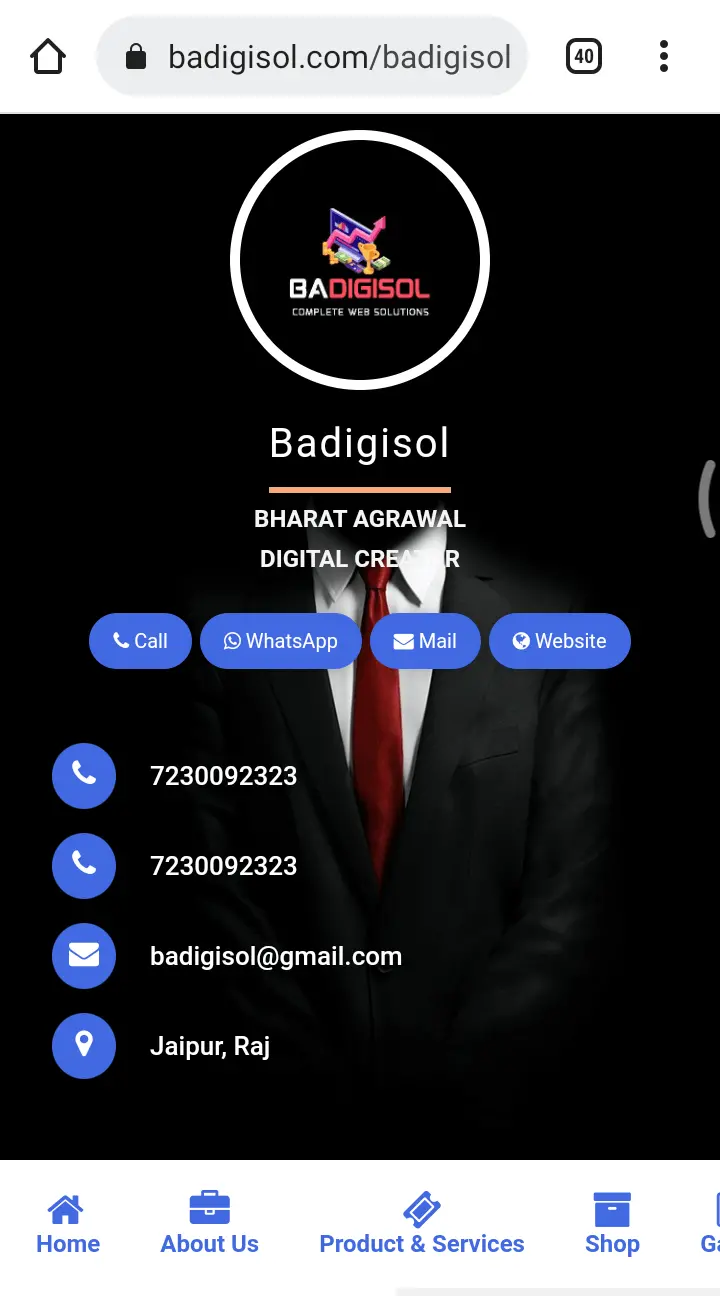Open the browser overflow menu
The image size is (720, 1296).
click(664, 57)
